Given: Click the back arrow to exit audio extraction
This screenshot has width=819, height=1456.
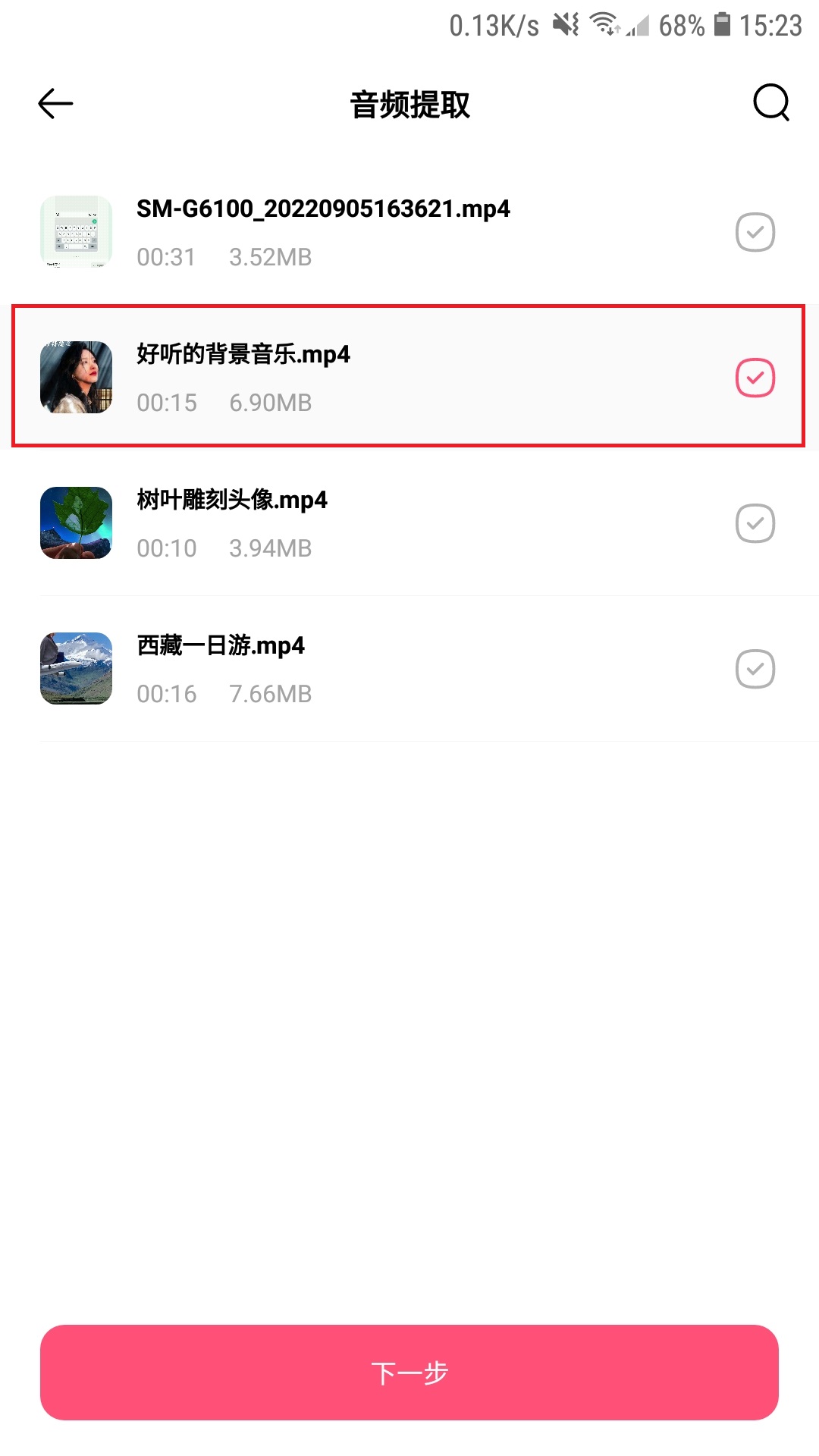Looking at the screenshot, I should click(53, 103).
